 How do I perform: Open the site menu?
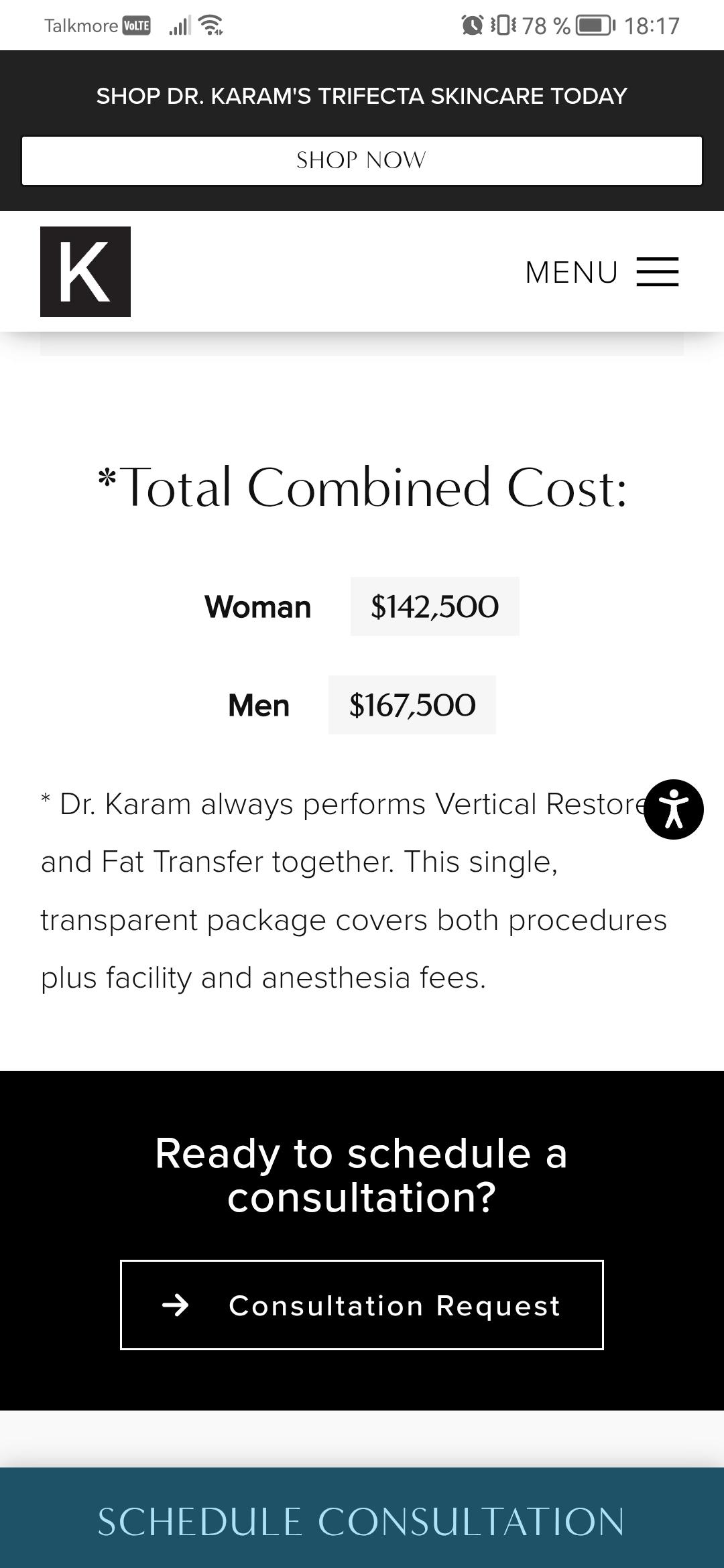point(601,272)
